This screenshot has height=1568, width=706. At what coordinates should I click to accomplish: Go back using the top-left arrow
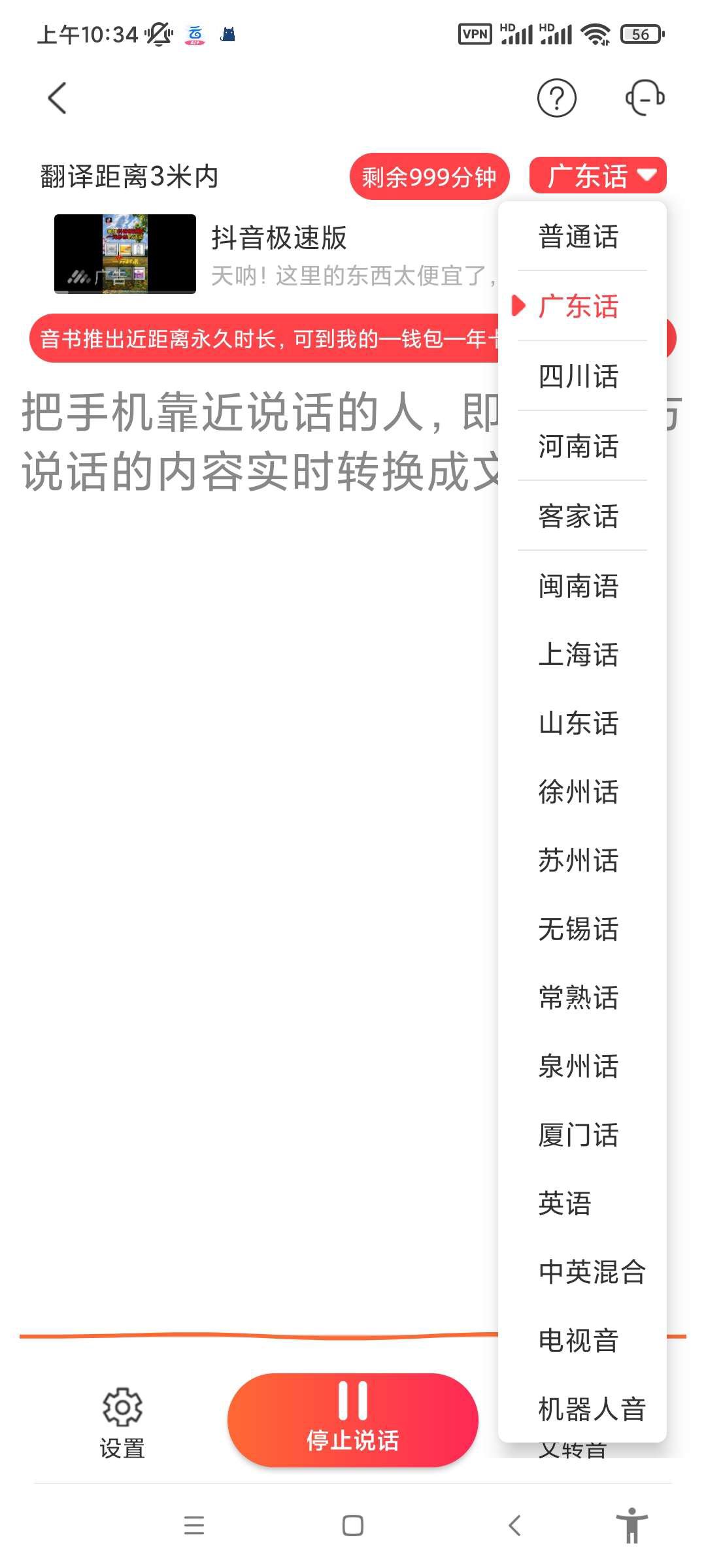(x=58, y=98)
